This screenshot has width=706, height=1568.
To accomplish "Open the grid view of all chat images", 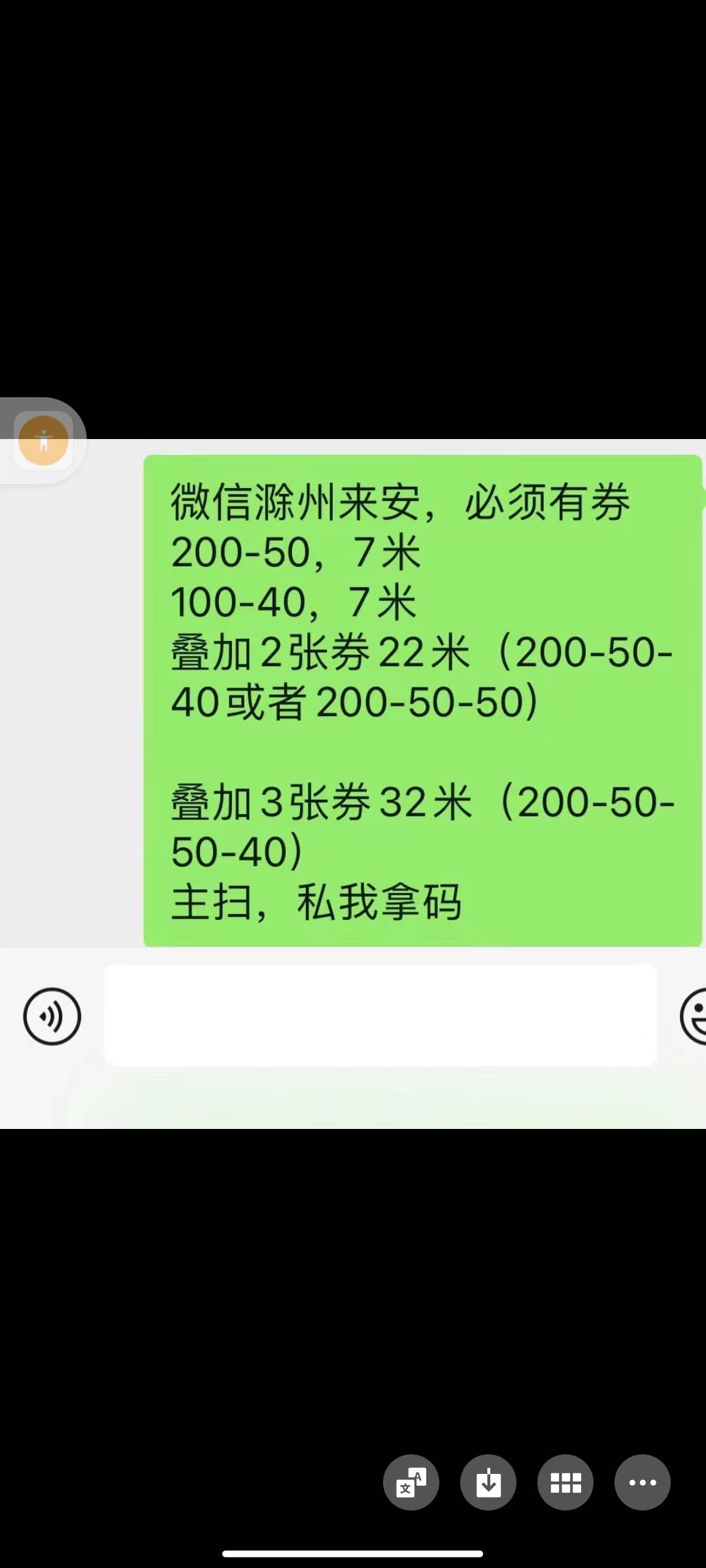I will coord(565,1482).
